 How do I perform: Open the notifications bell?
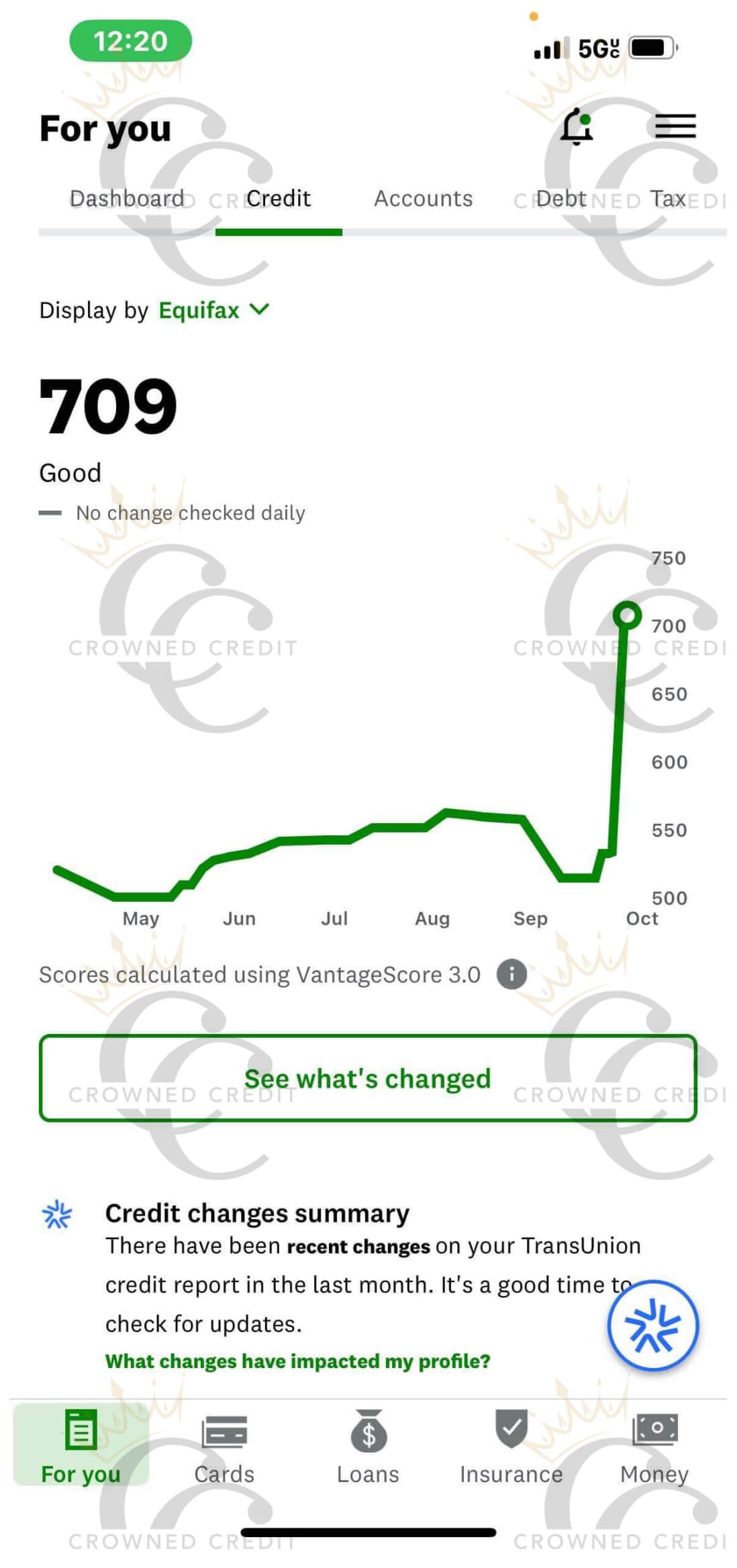click(x=577, y=126)
